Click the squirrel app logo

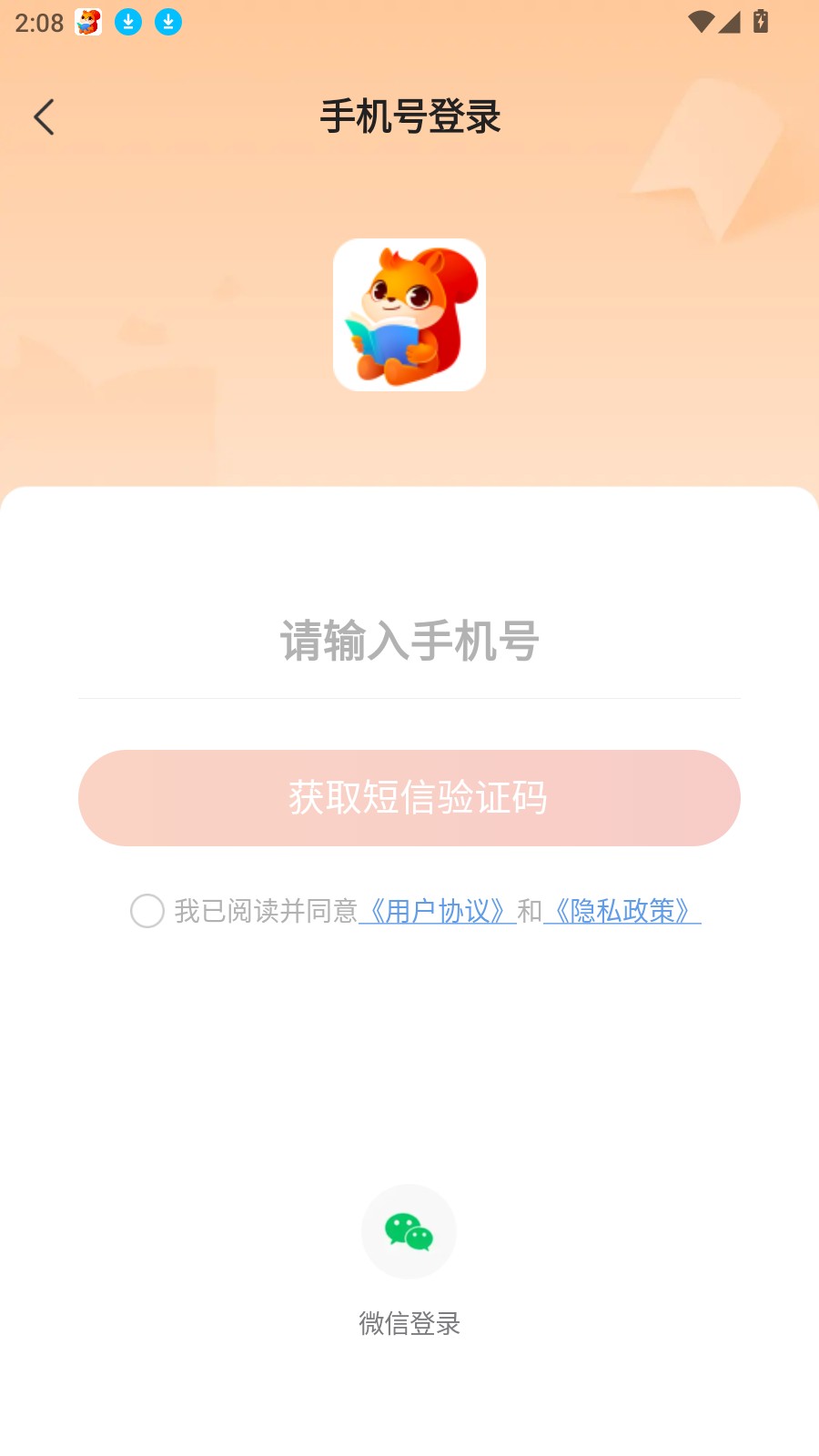point(409,313)
